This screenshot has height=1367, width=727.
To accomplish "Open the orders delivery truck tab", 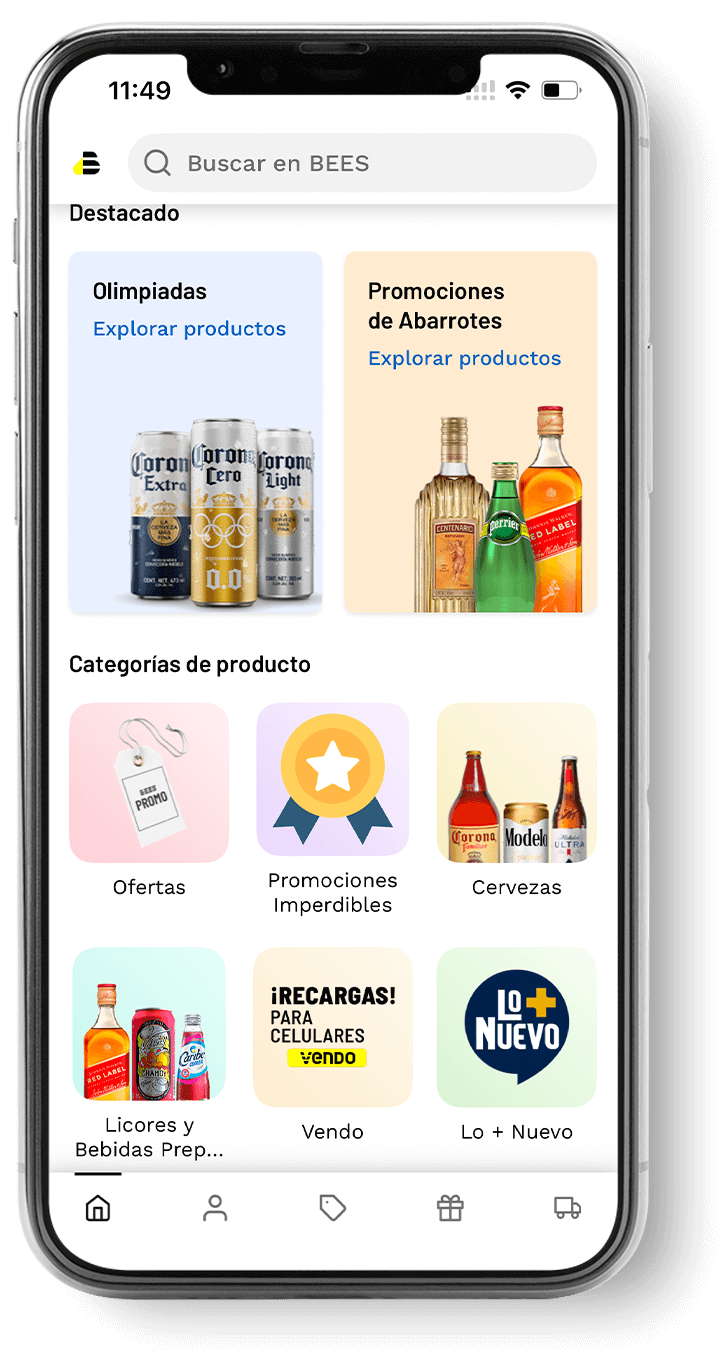I will [x=567, y=1208].
